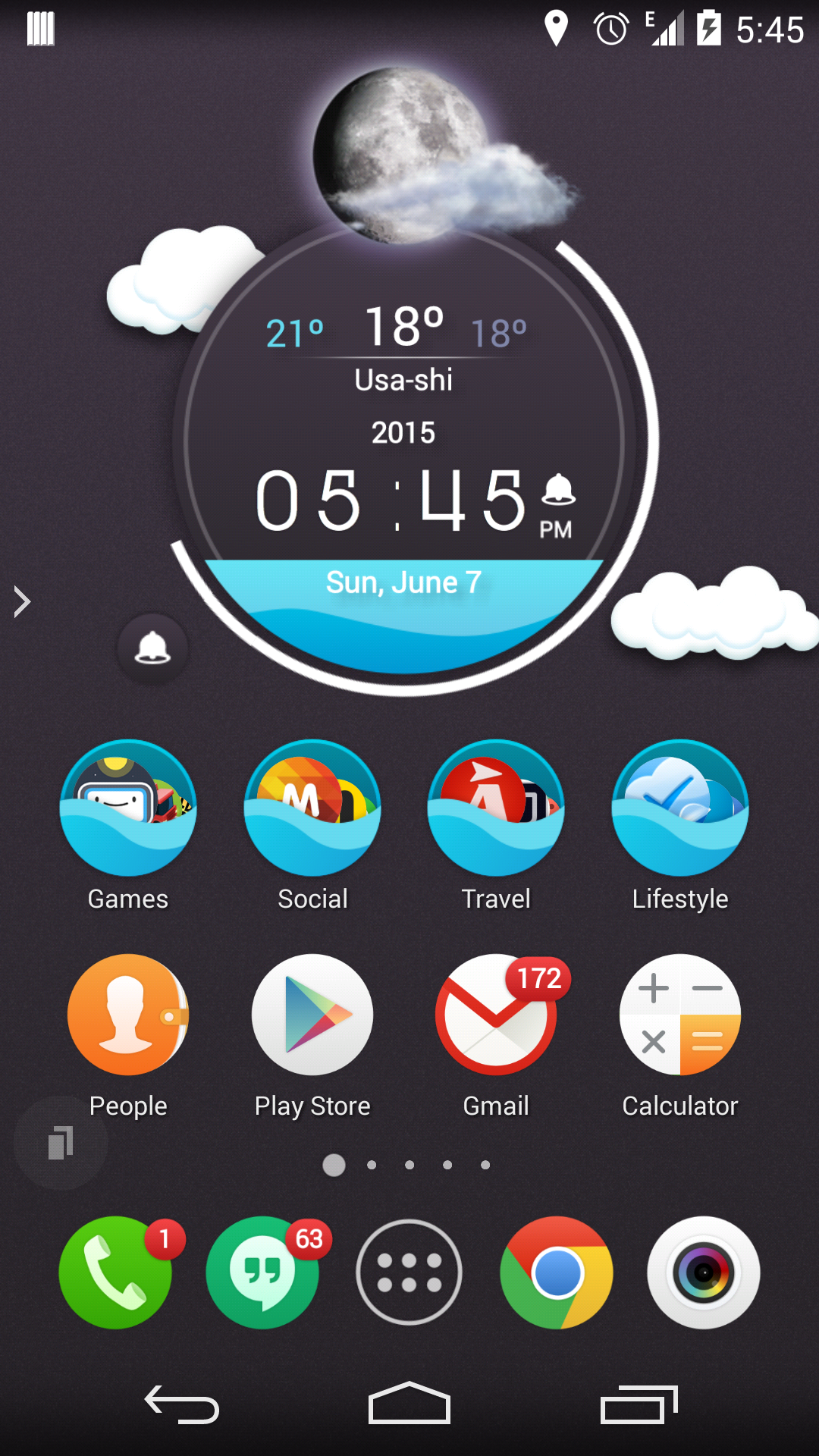
Task: Open the weather clock widget
Action: point(404,455)
